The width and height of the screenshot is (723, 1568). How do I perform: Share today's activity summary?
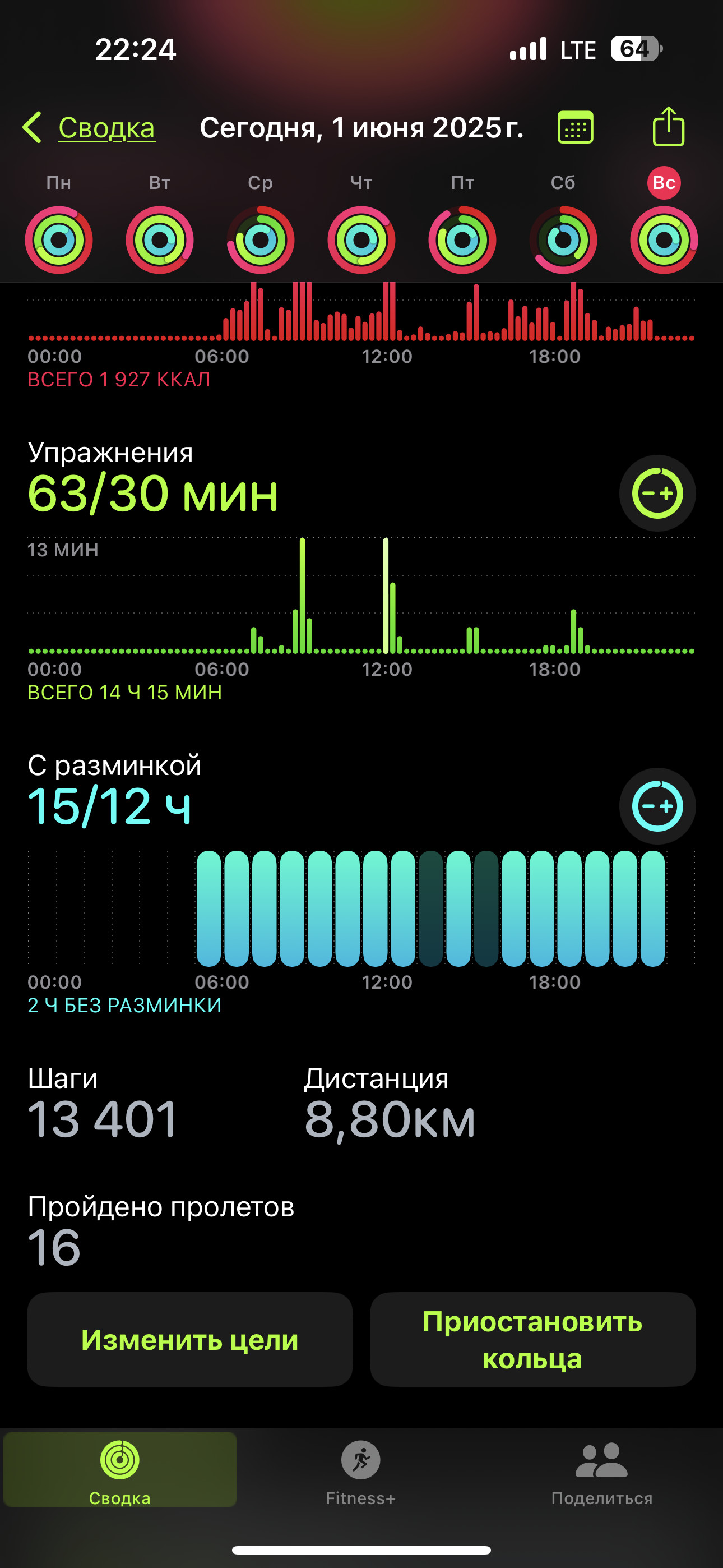668,127
